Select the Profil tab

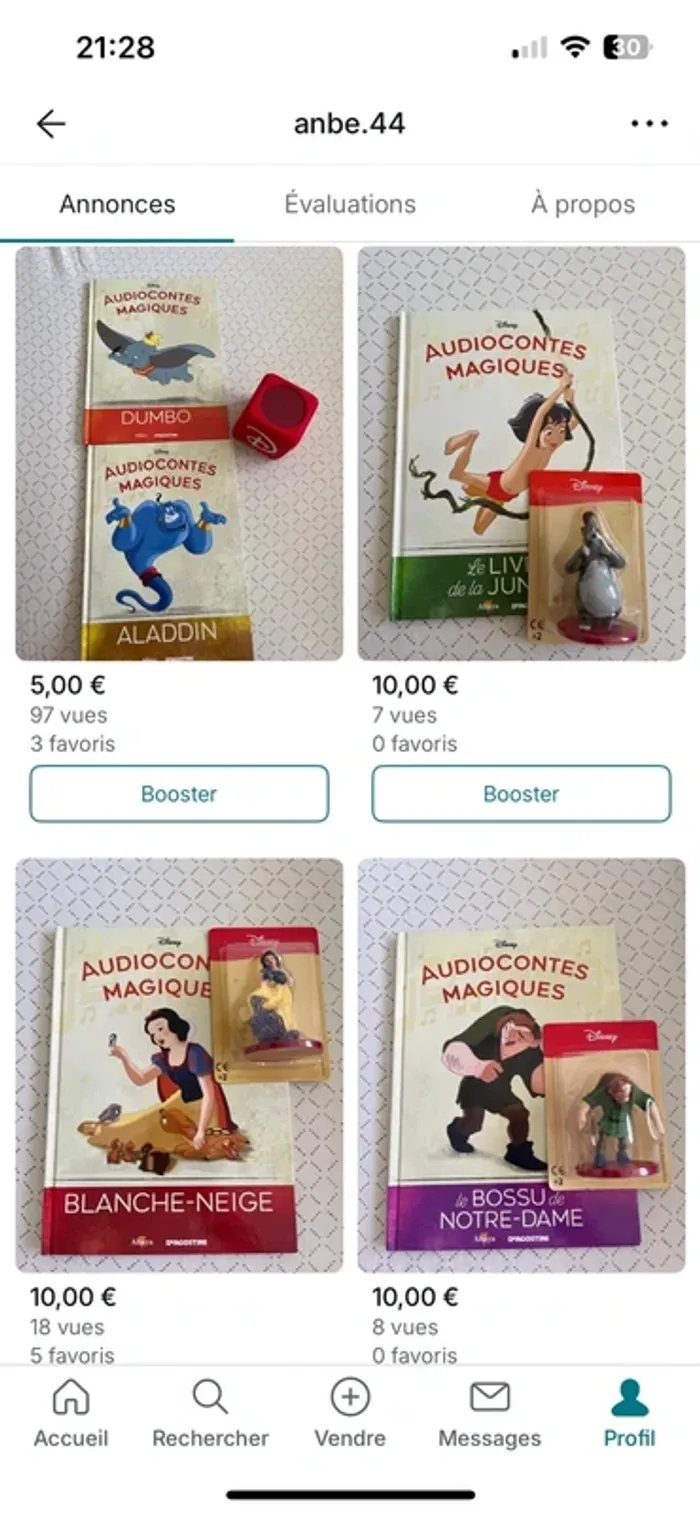click(629, 1414)
